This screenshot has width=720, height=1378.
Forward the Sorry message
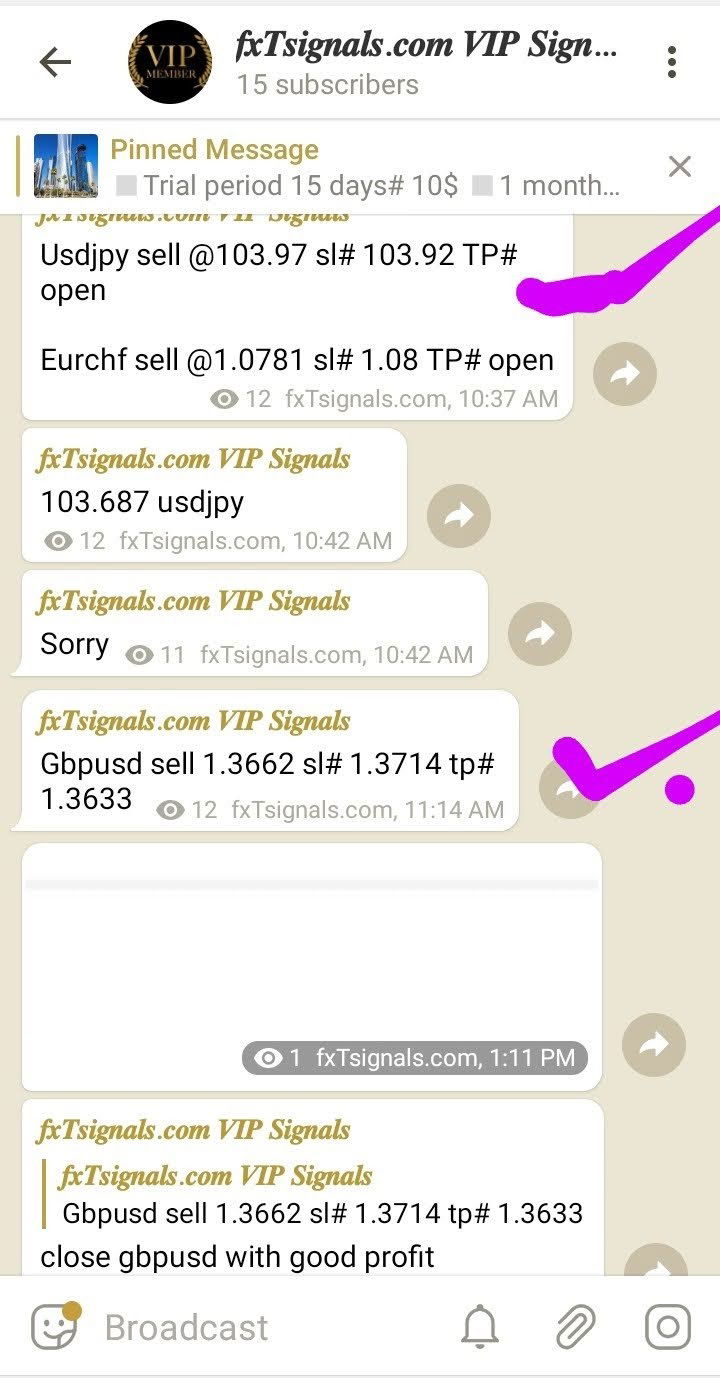[x=540, y=634]
